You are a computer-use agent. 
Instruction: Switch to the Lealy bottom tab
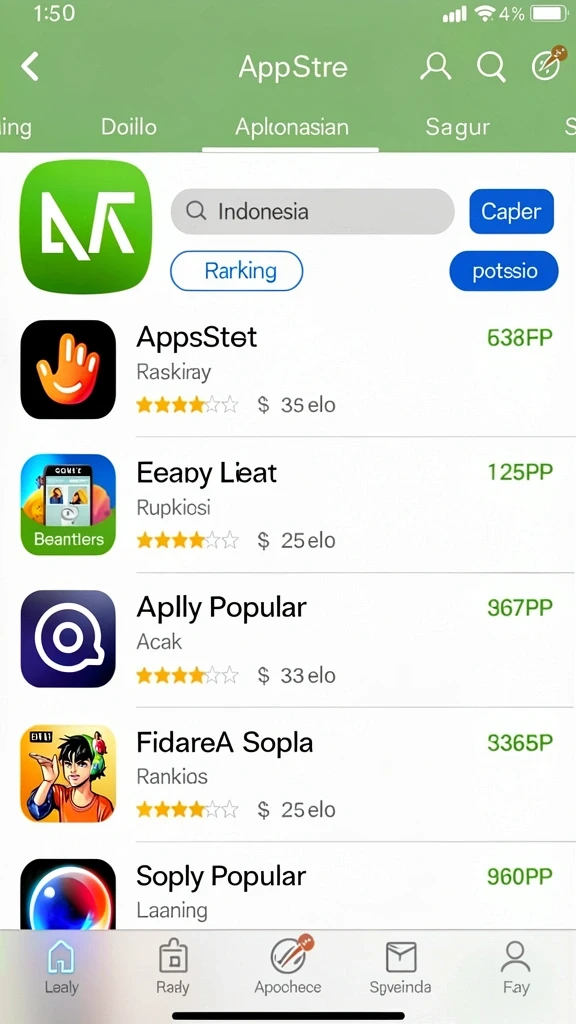tap(61, 967)
